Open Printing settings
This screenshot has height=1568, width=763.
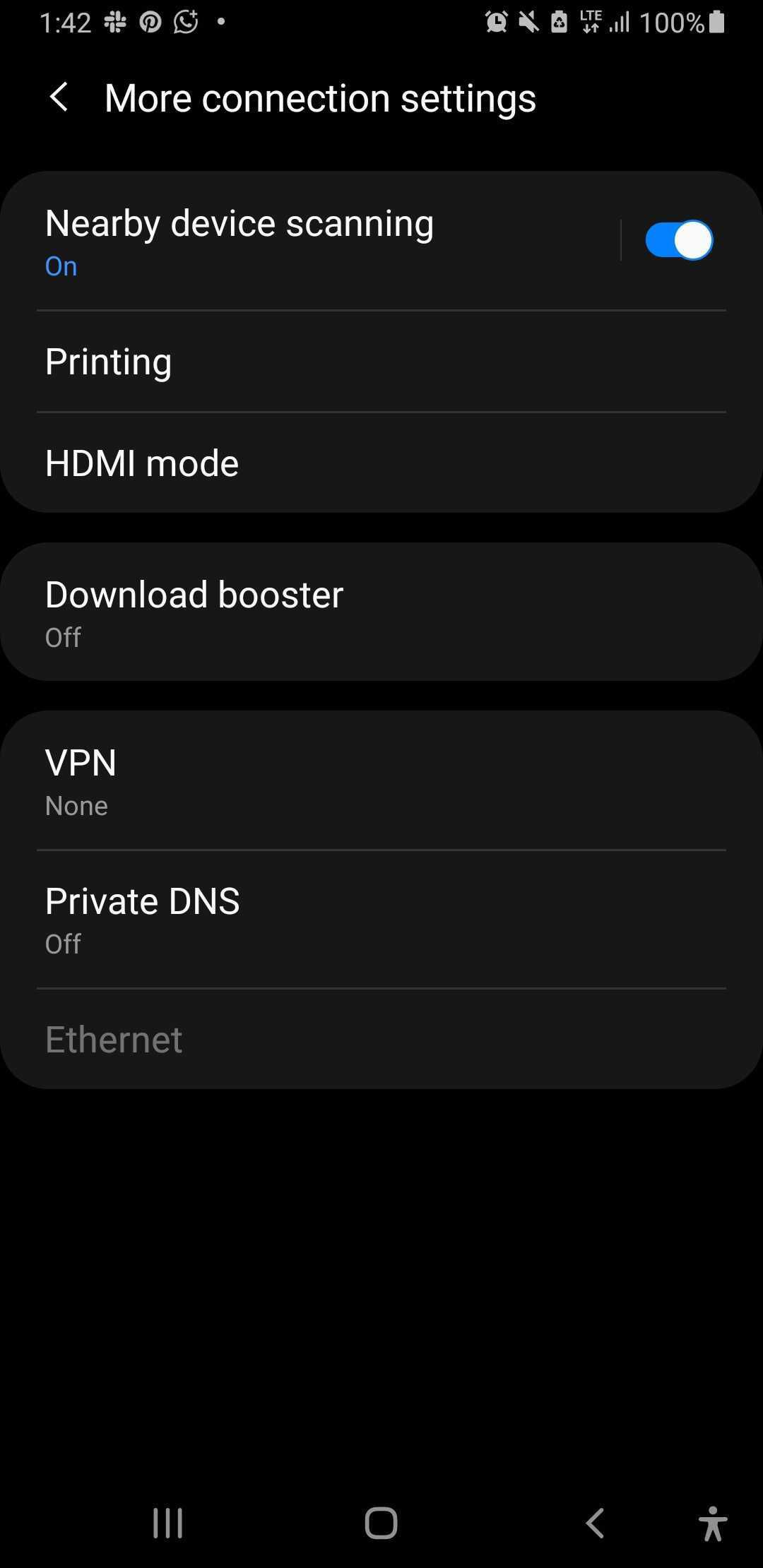(381, 362)
